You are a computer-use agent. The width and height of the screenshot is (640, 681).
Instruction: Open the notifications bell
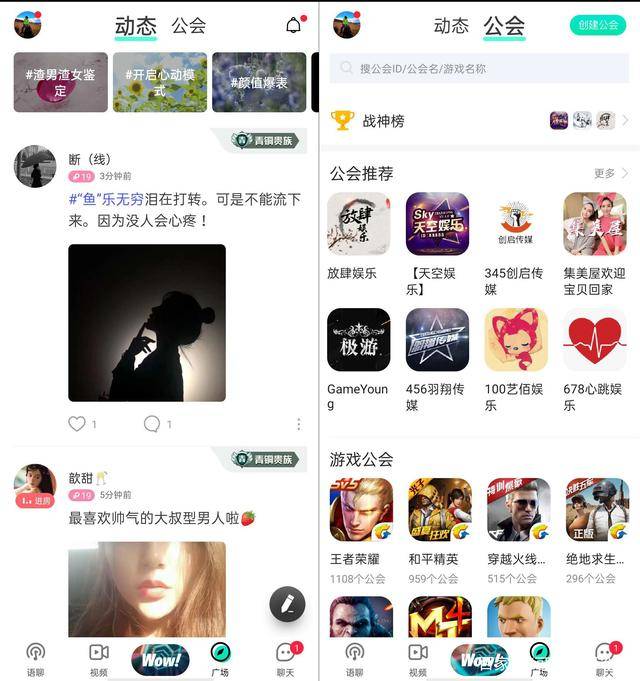(293, 26)
